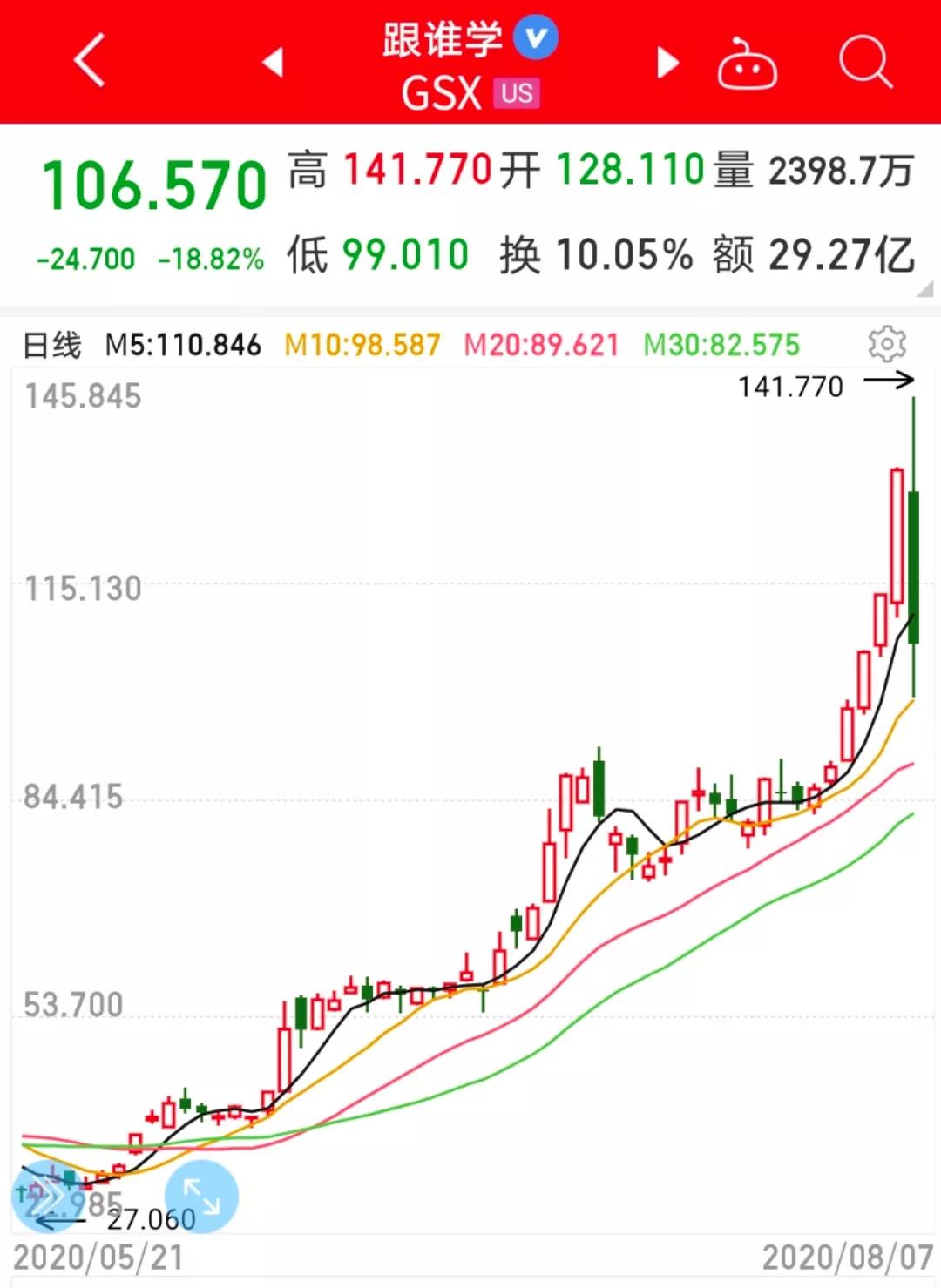Viewport: 941px width, 1288px height.
Task: Toggle the M5 moving average line
Action: tap(183, 345)
